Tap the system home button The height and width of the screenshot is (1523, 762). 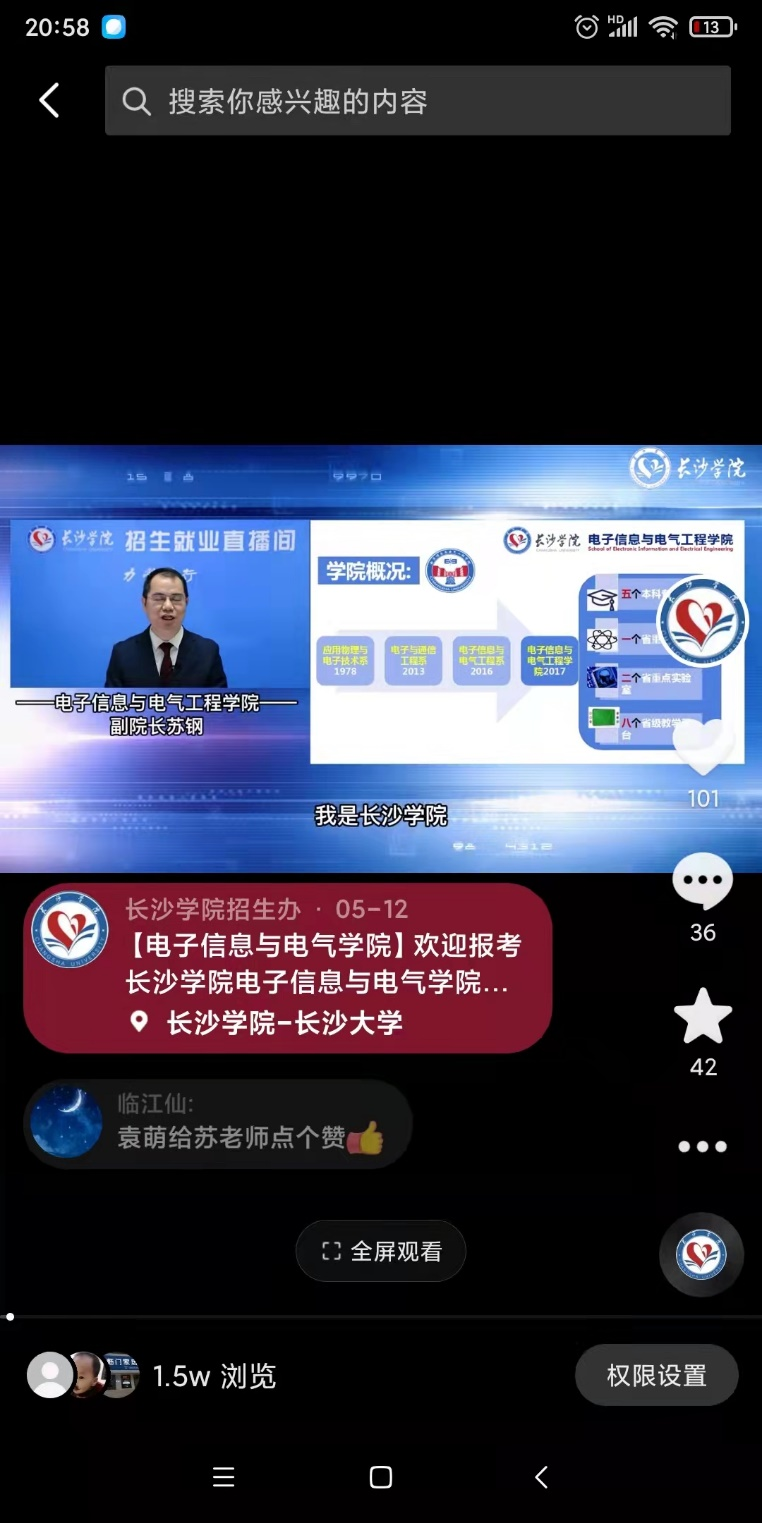(381, 1477)
